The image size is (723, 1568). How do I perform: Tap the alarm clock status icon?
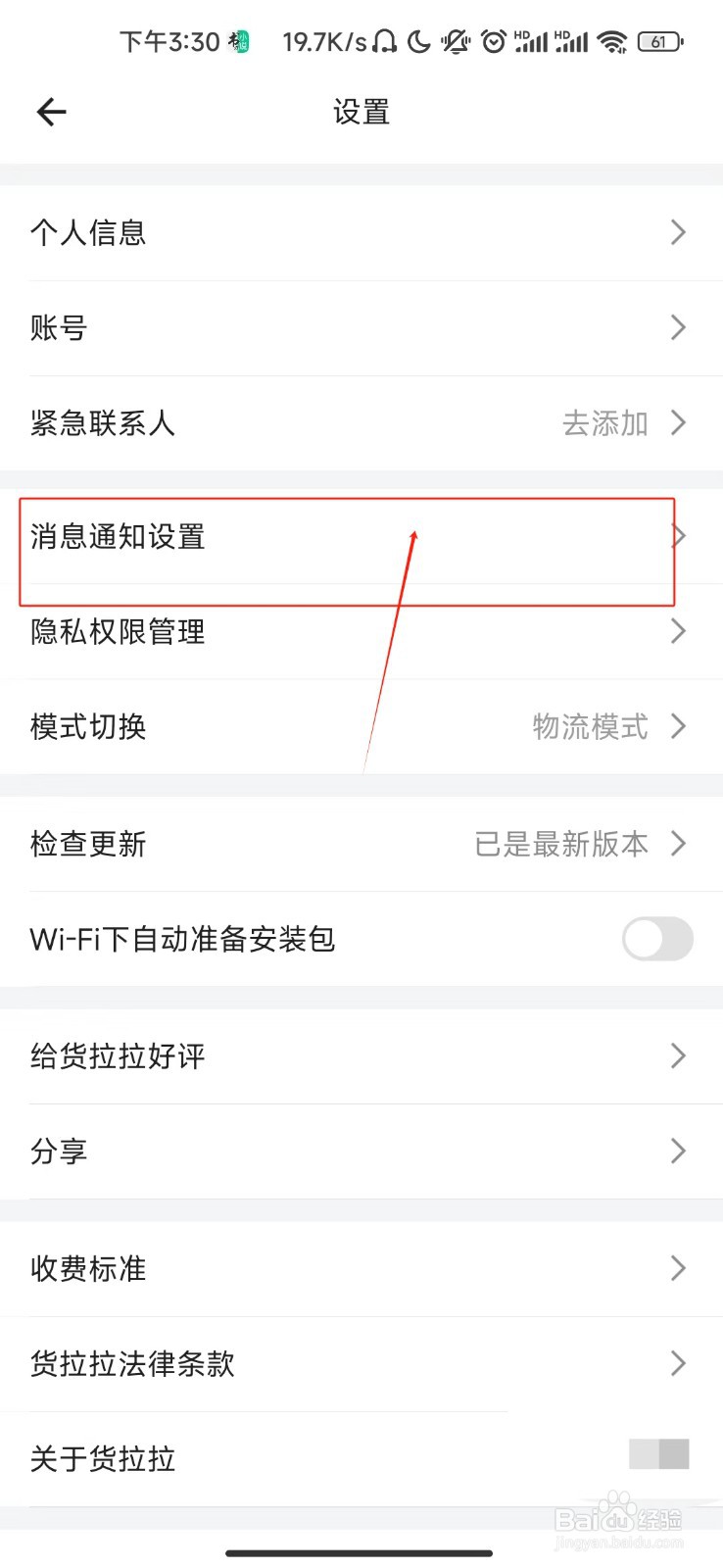click(494, 41)
